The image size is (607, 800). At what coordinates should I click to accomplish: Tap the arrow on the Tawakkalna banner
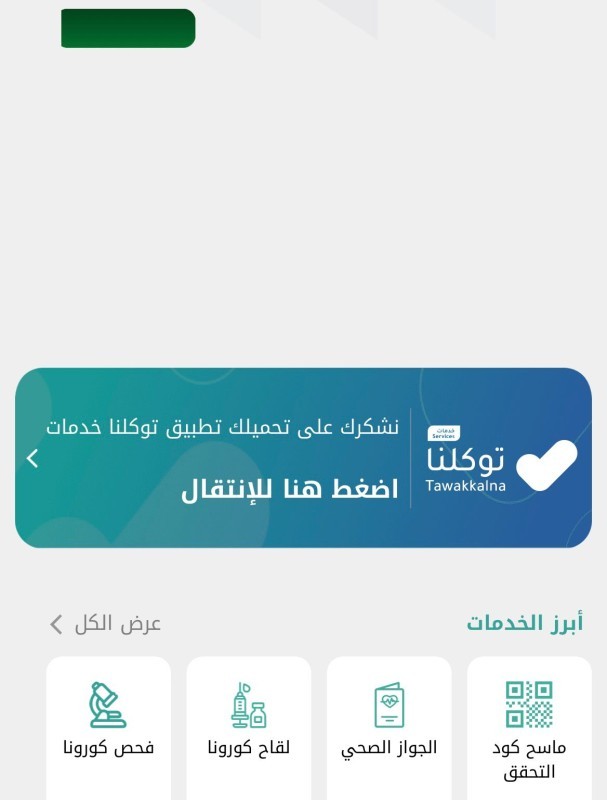(33, 458)
